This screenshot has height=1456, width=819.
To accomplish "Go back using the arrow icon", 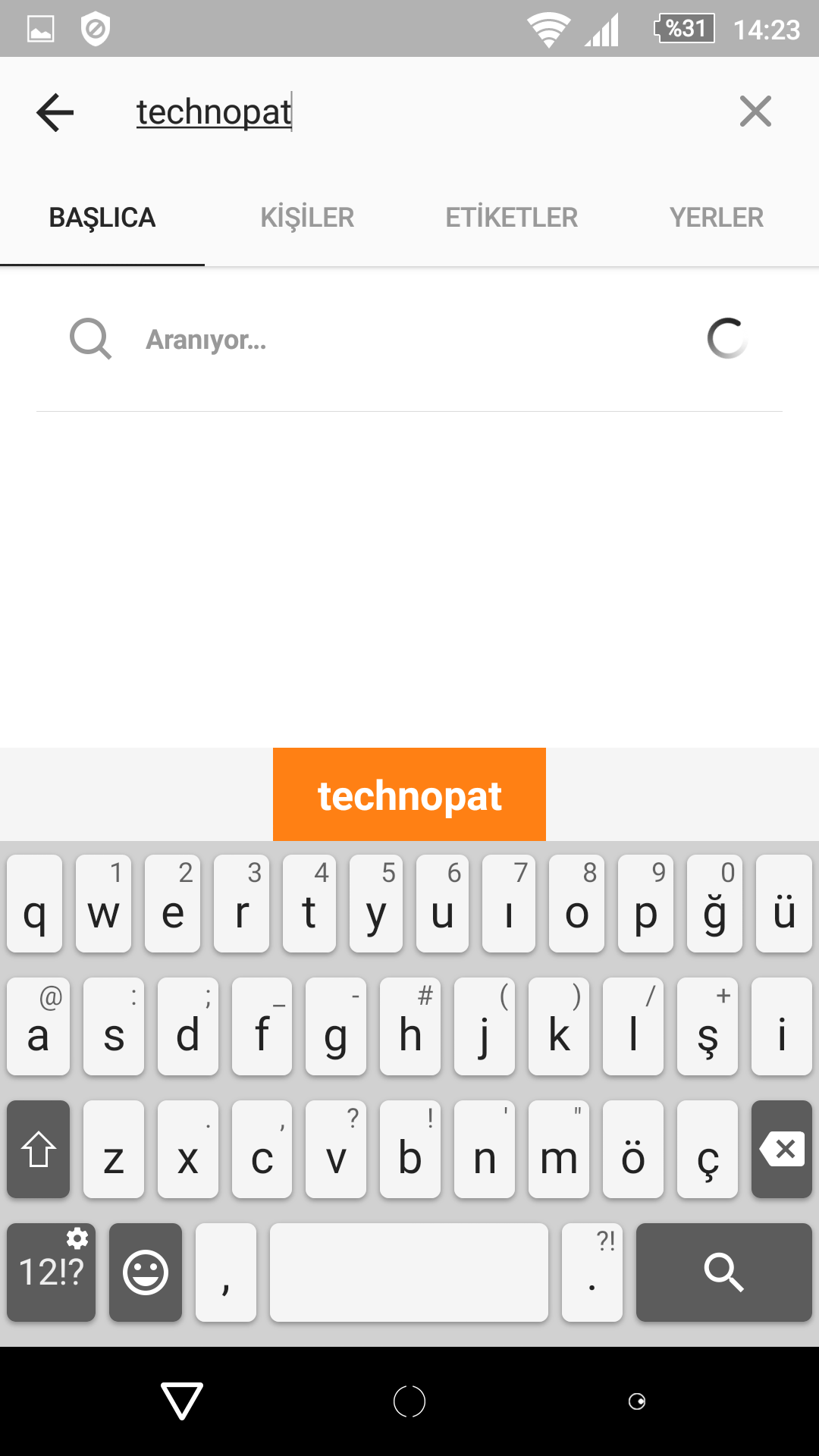I will tap(55, 112).
